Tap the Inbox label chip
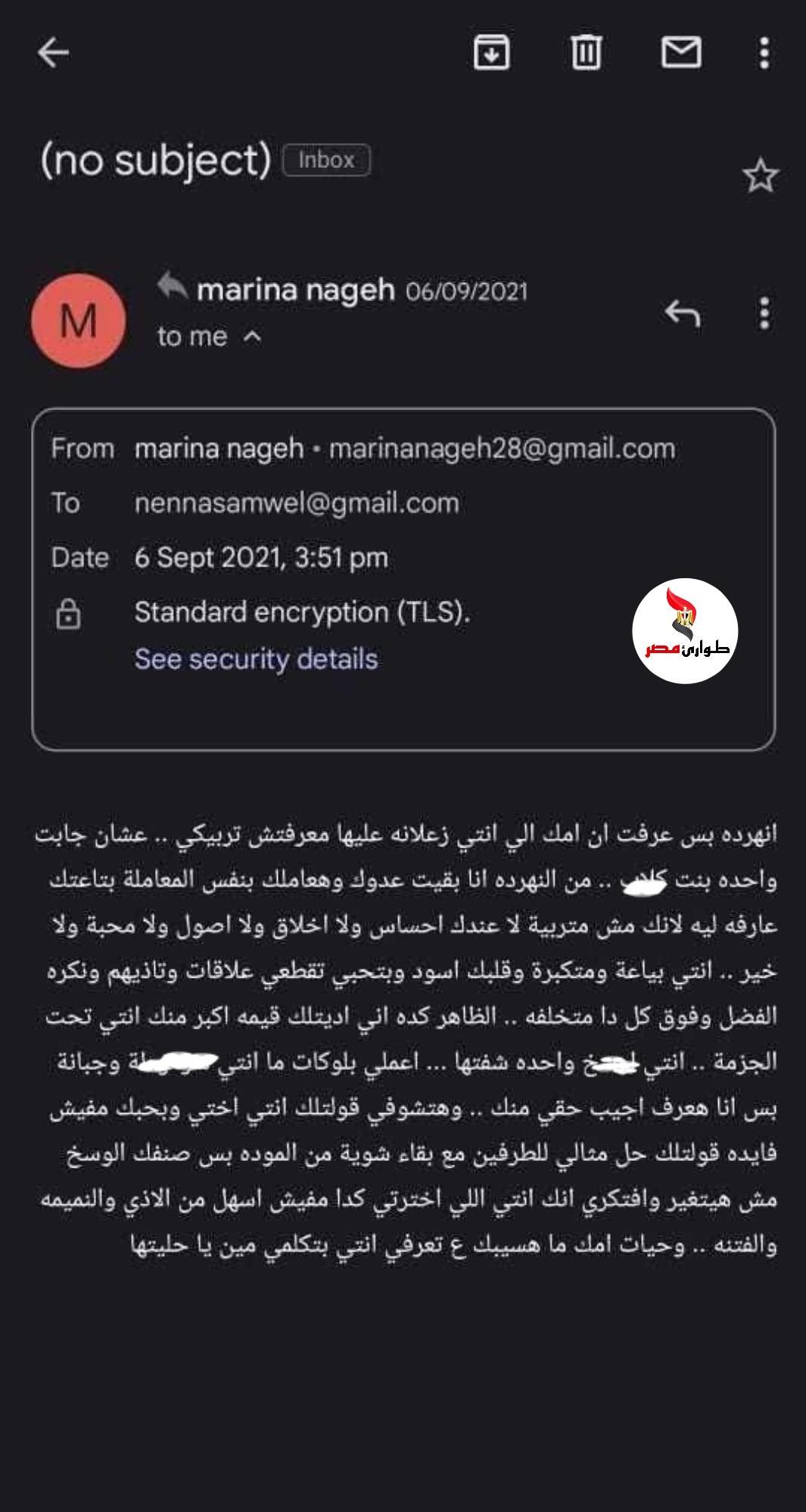The image size is (806, 1512). click(x=326, y=160)
